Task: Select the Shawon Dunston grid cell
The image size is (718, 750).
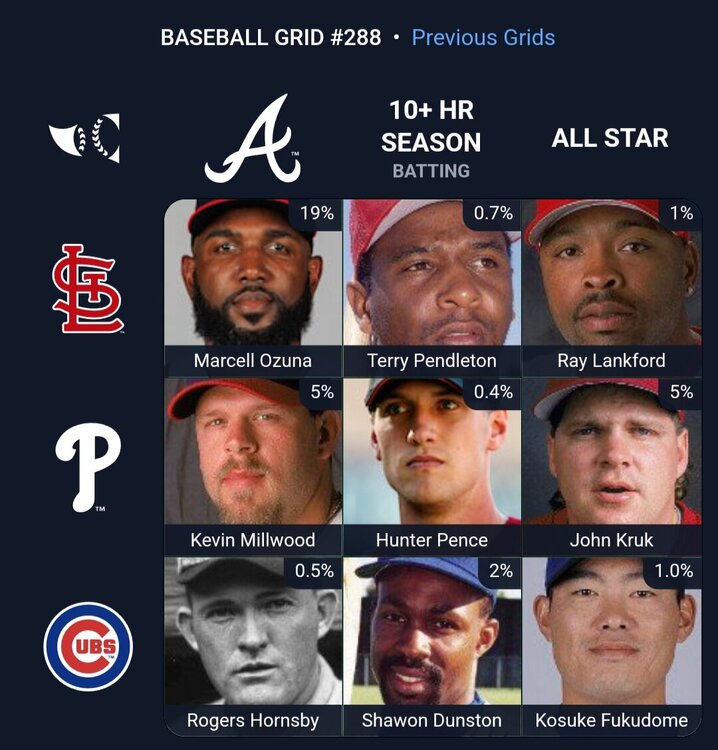Action: click(x=432, y=646)
